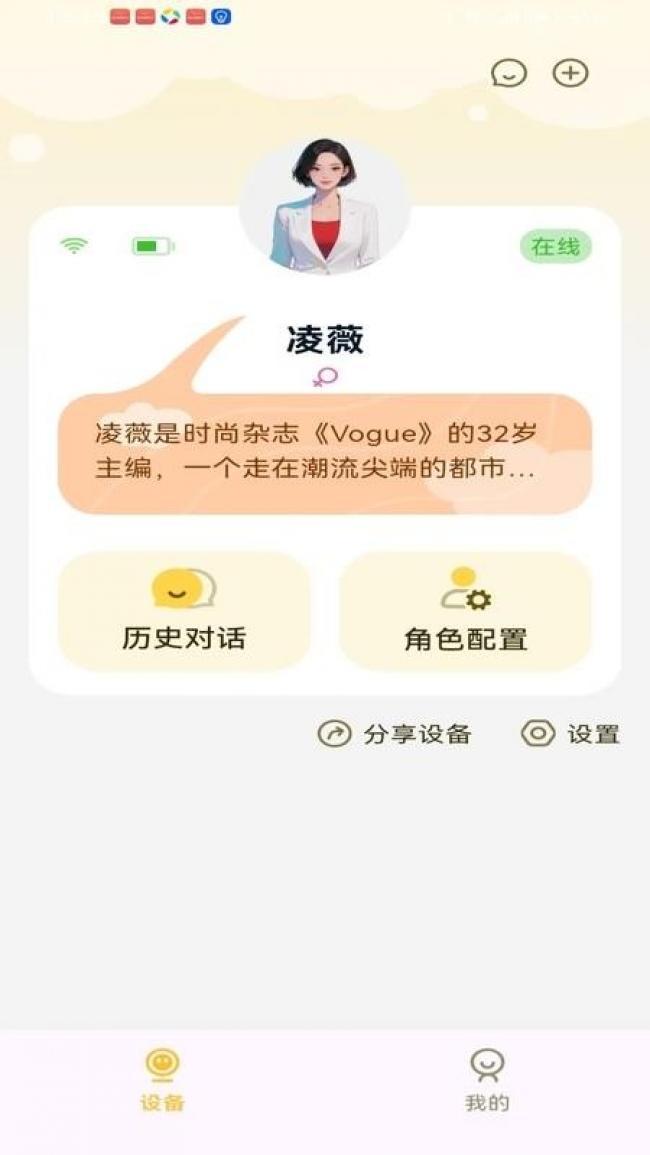Image resolution: width=650 pixels, height=1155 pixels.
Task: Open 历史对话 chat history
Action: pos(184,612)
